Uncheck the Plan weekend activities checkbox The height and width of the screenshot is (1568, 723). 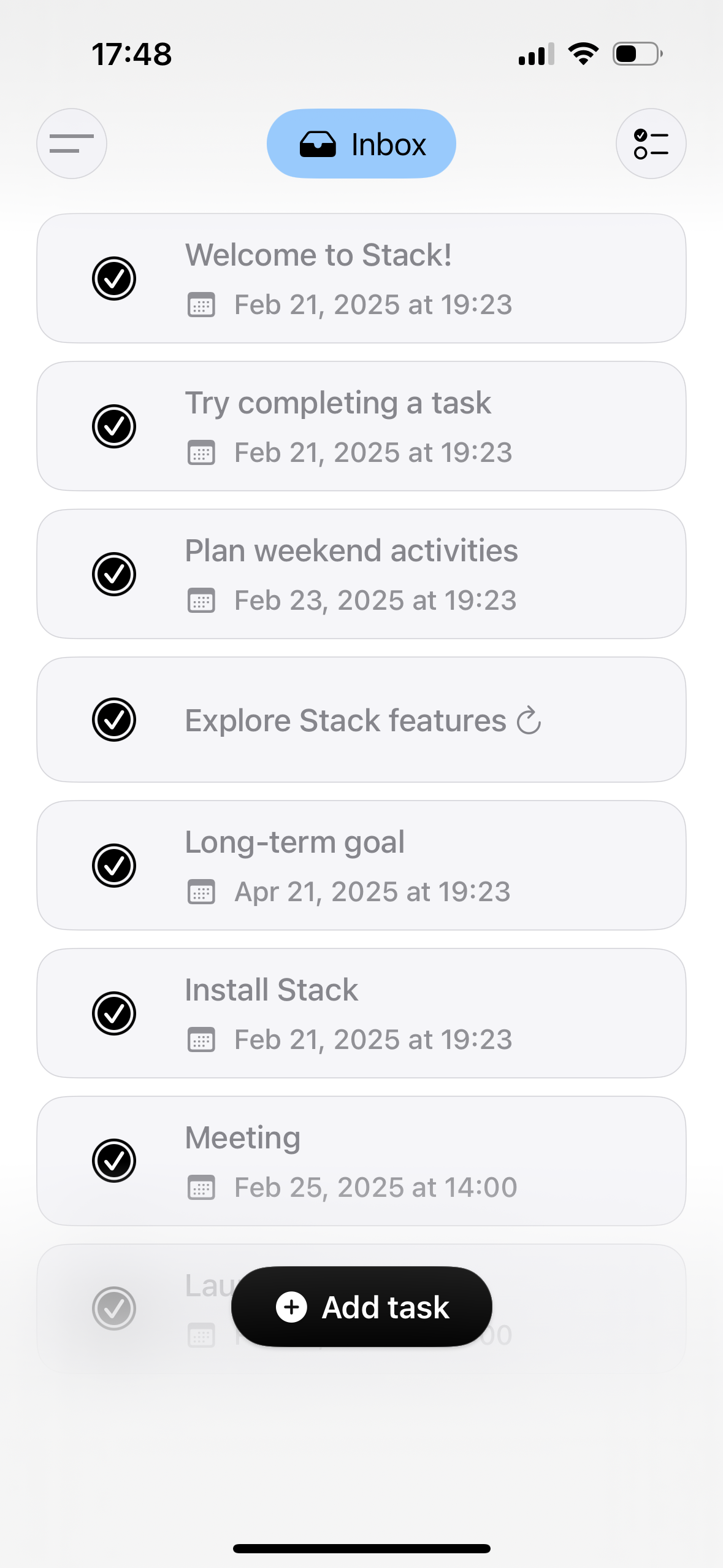[x=114, y=574]
